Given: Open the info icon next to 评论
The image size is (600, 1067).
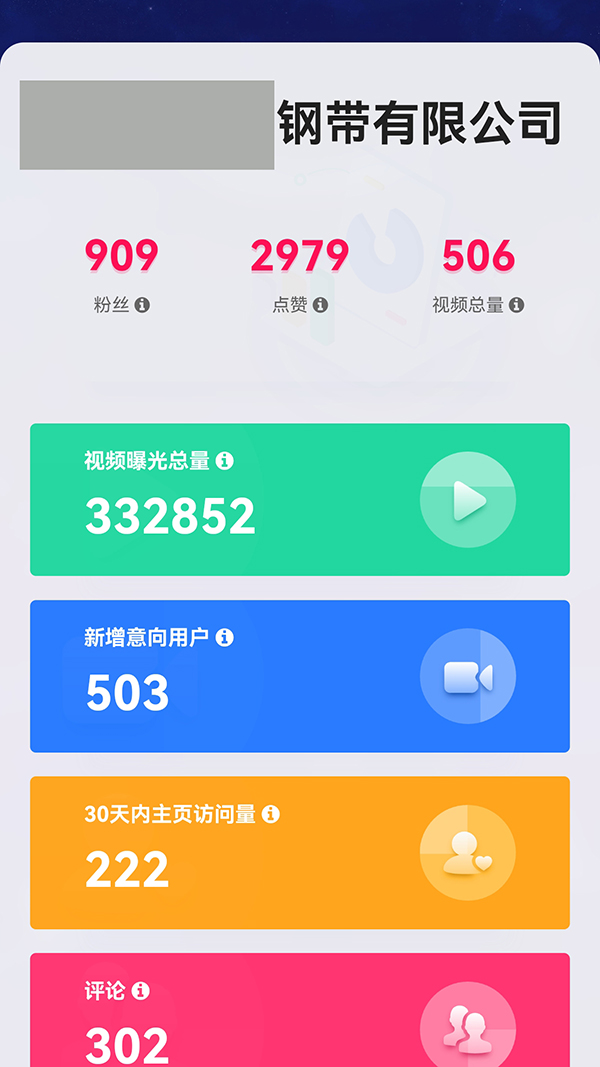Looking at the screenshot, I should pos(141,991).
